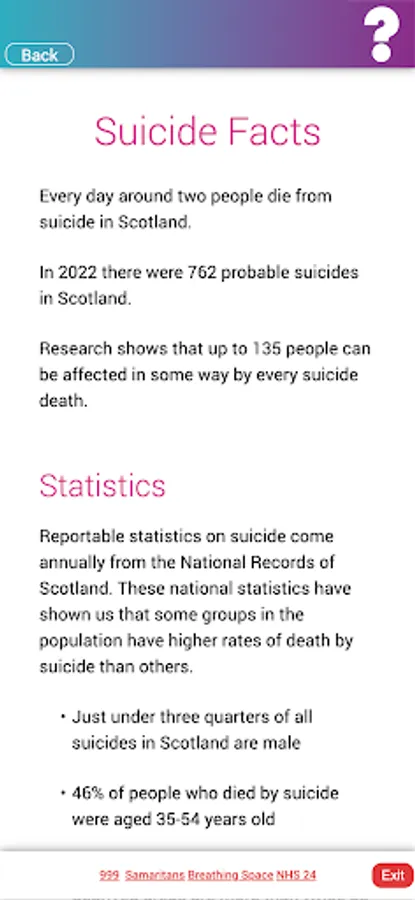
Task: Open the NHS 24 link
Action: (296, 875)
